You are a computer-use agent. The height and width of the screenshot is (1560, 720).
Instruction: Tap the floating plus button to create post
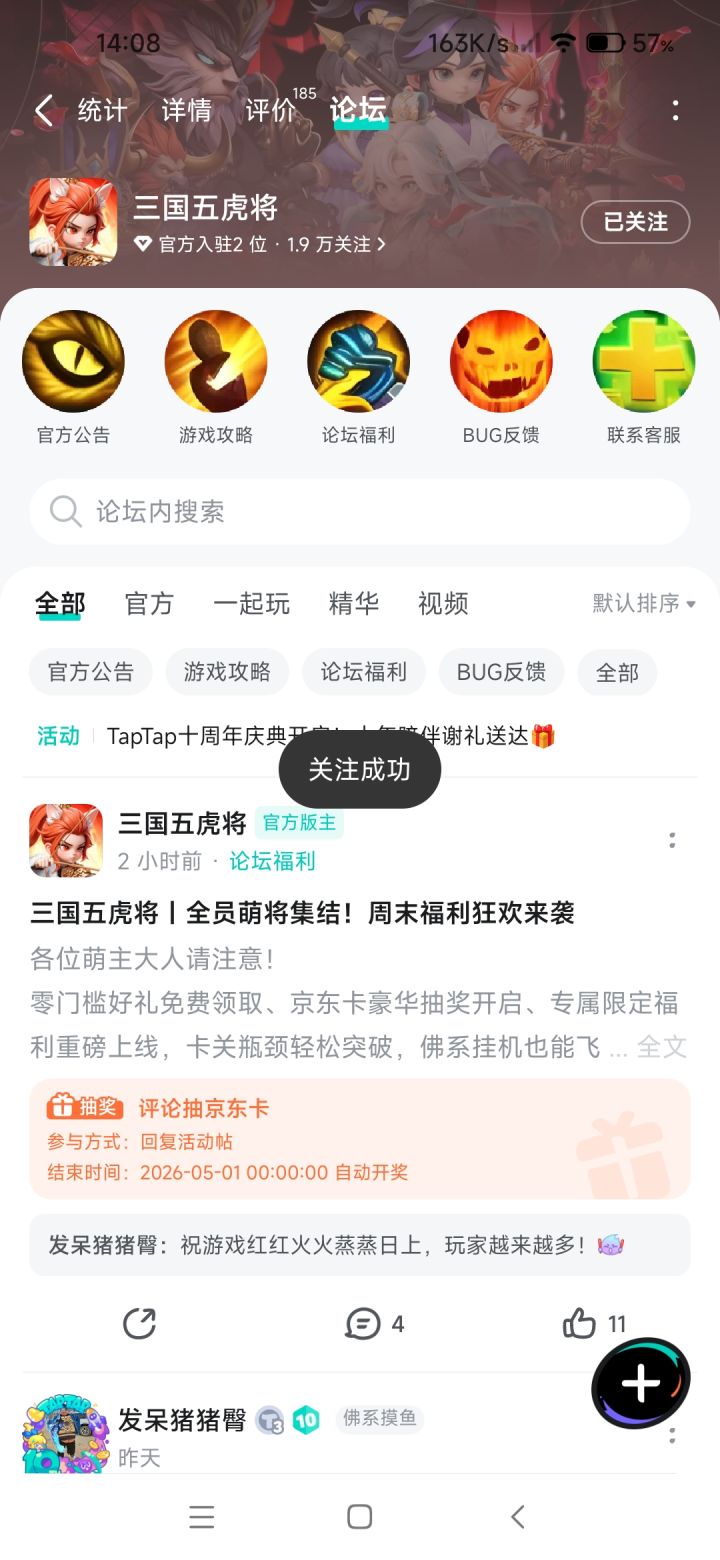[639, 1383]
